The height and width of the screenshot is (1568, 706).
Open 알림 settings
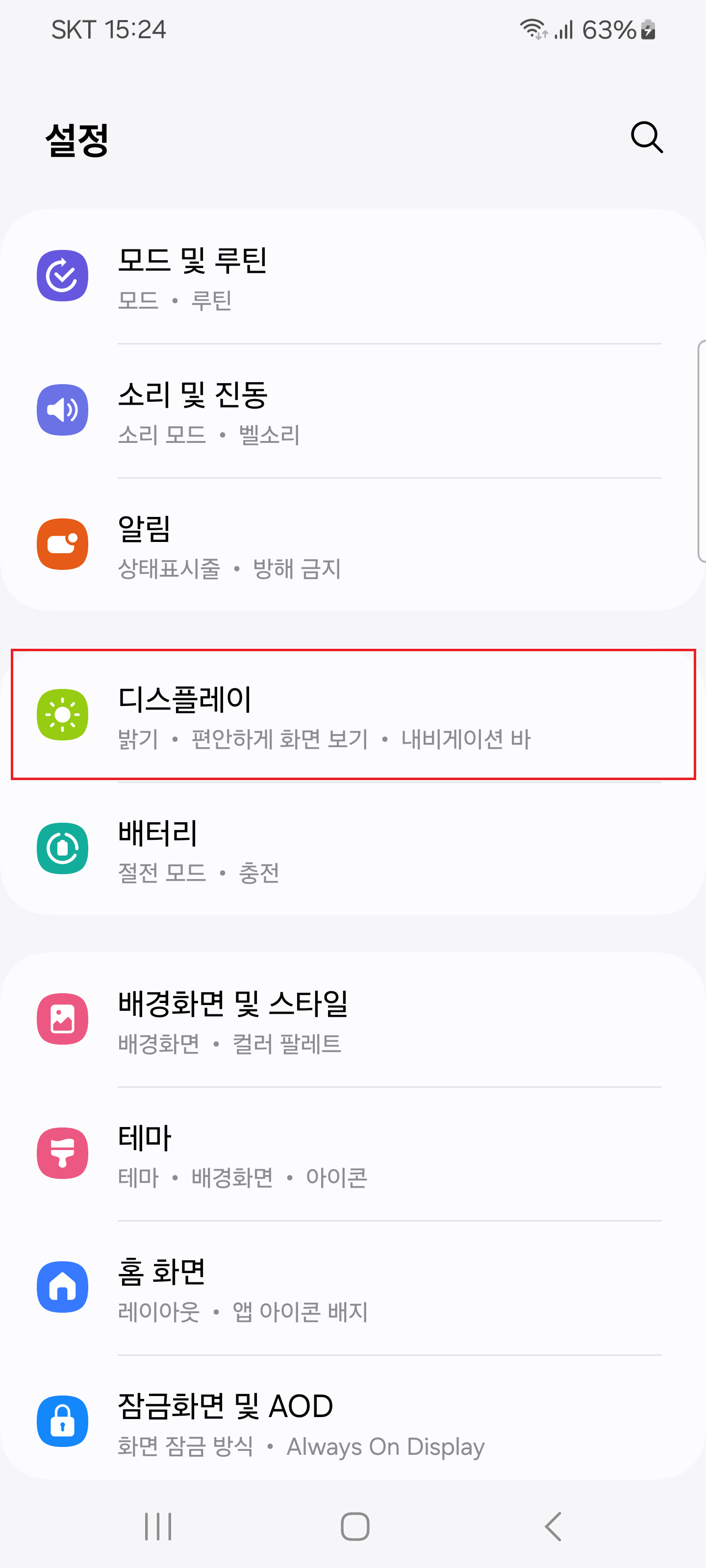click(x=353, y=545)
